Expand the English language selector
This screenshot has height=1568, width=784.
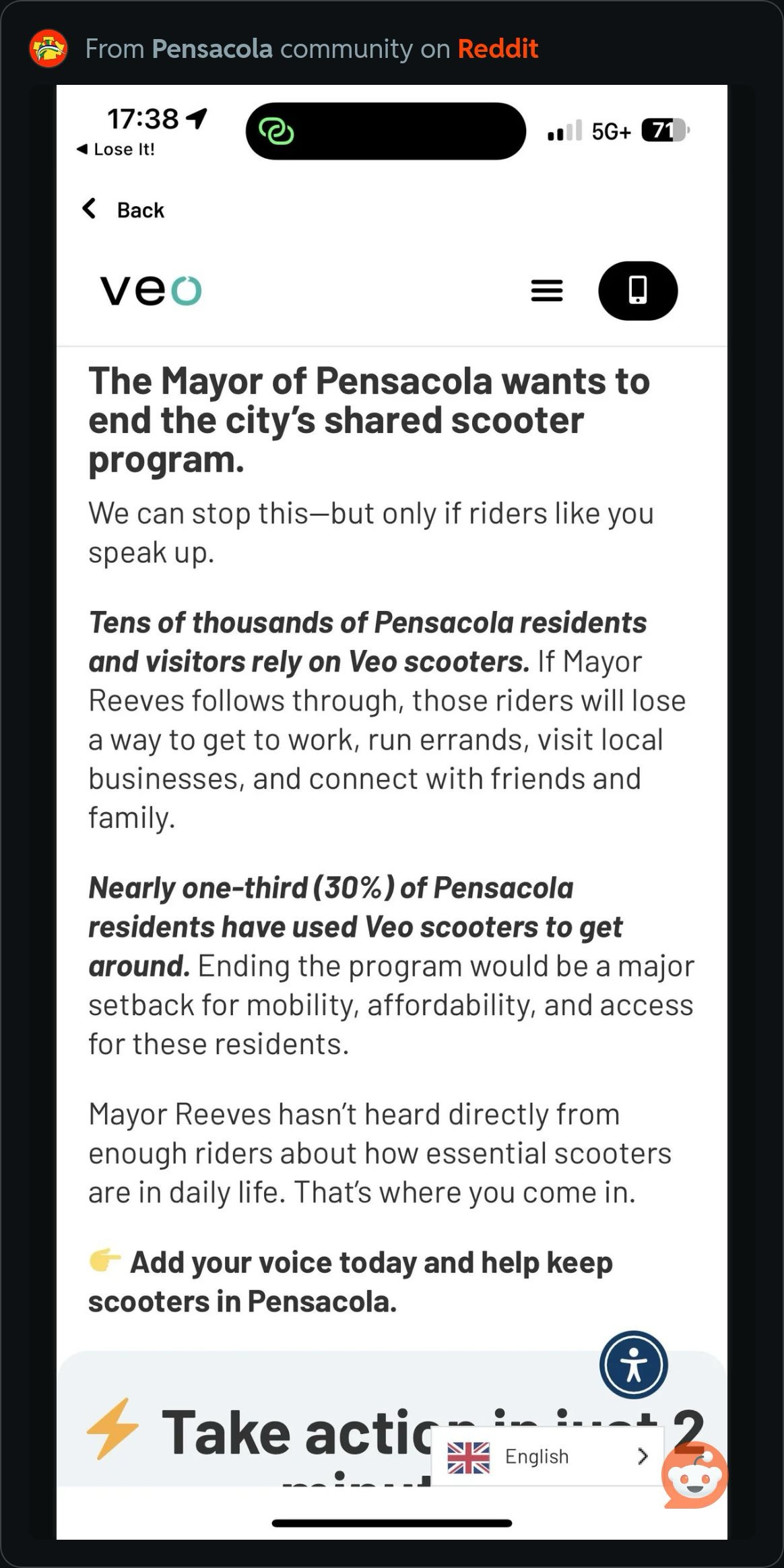click(x=547, y=1456)
